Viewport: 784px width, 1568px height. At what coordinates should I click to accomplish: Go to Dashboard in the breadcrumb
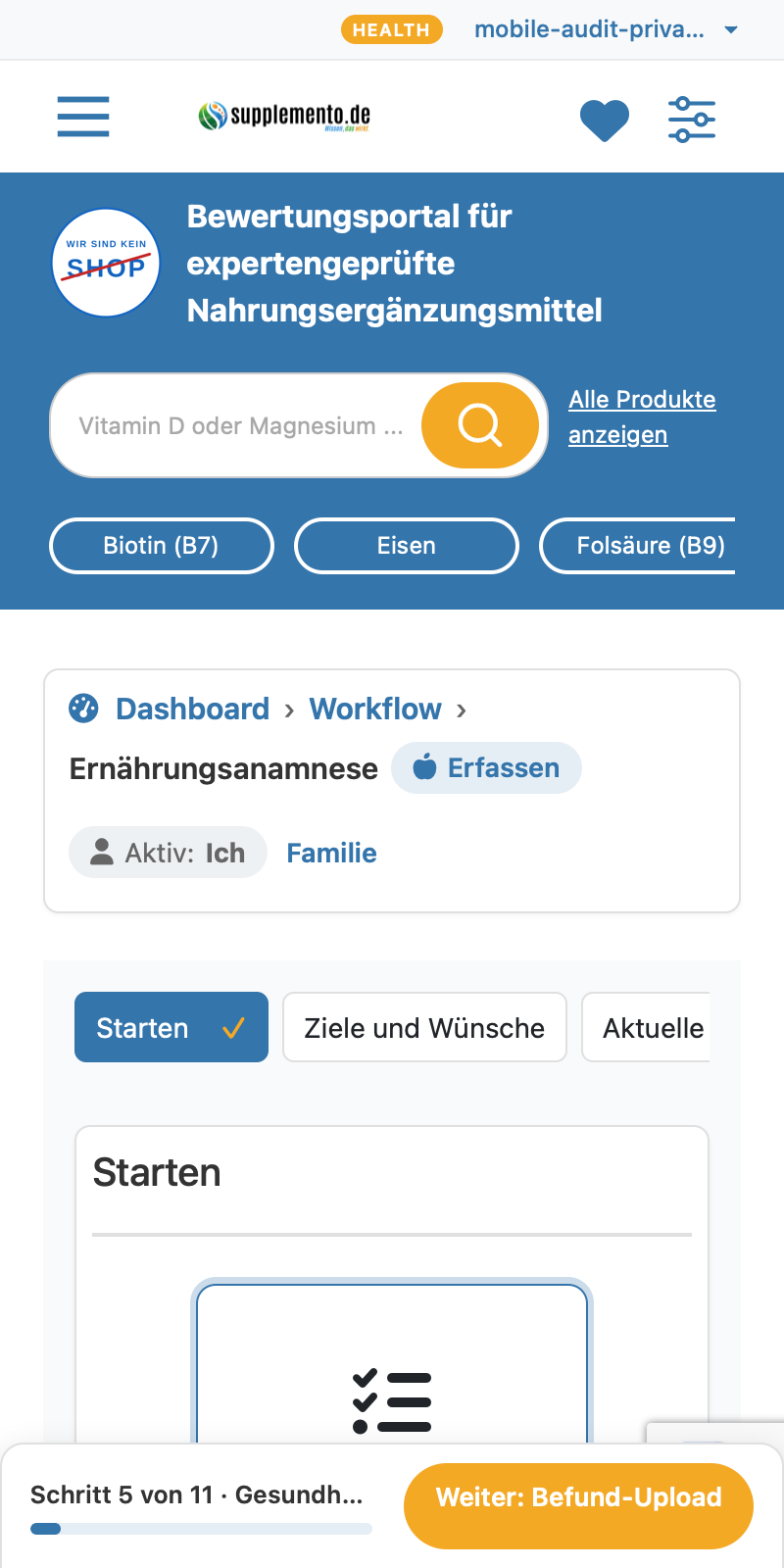coord(192,709)
